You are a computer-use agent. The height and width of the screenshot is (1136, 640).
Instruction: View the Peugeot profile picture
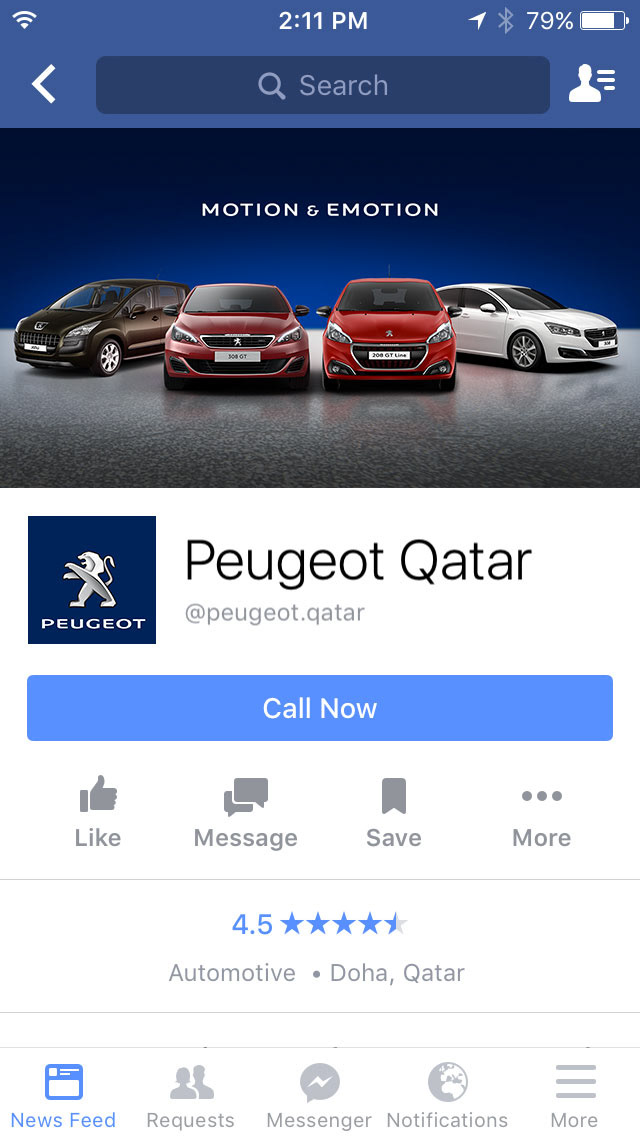click(92, 580)
